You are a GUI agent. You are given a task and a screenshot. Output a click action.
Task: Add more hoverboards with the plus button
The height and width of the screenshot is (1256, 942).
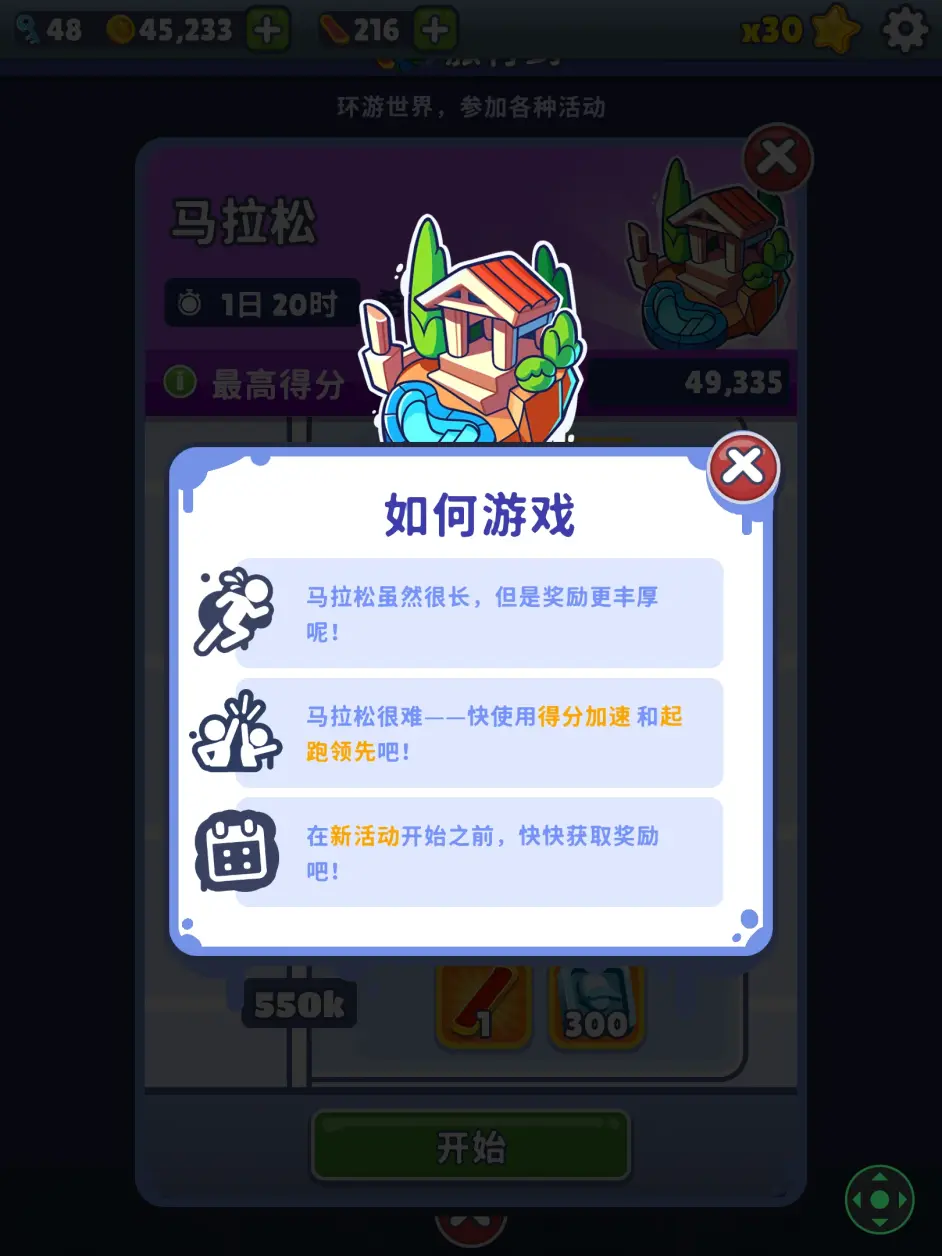[x=434, y=30]
